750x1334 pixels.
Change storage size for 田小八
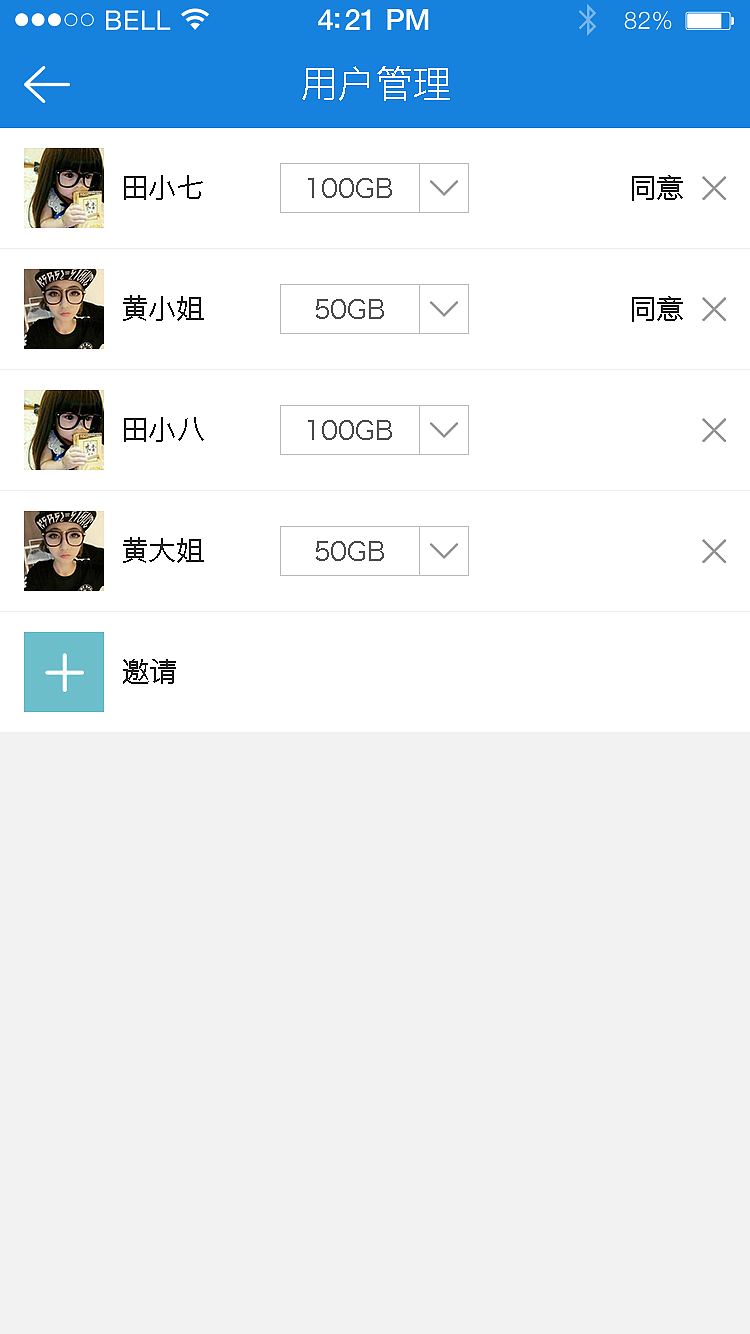point(443,430)
